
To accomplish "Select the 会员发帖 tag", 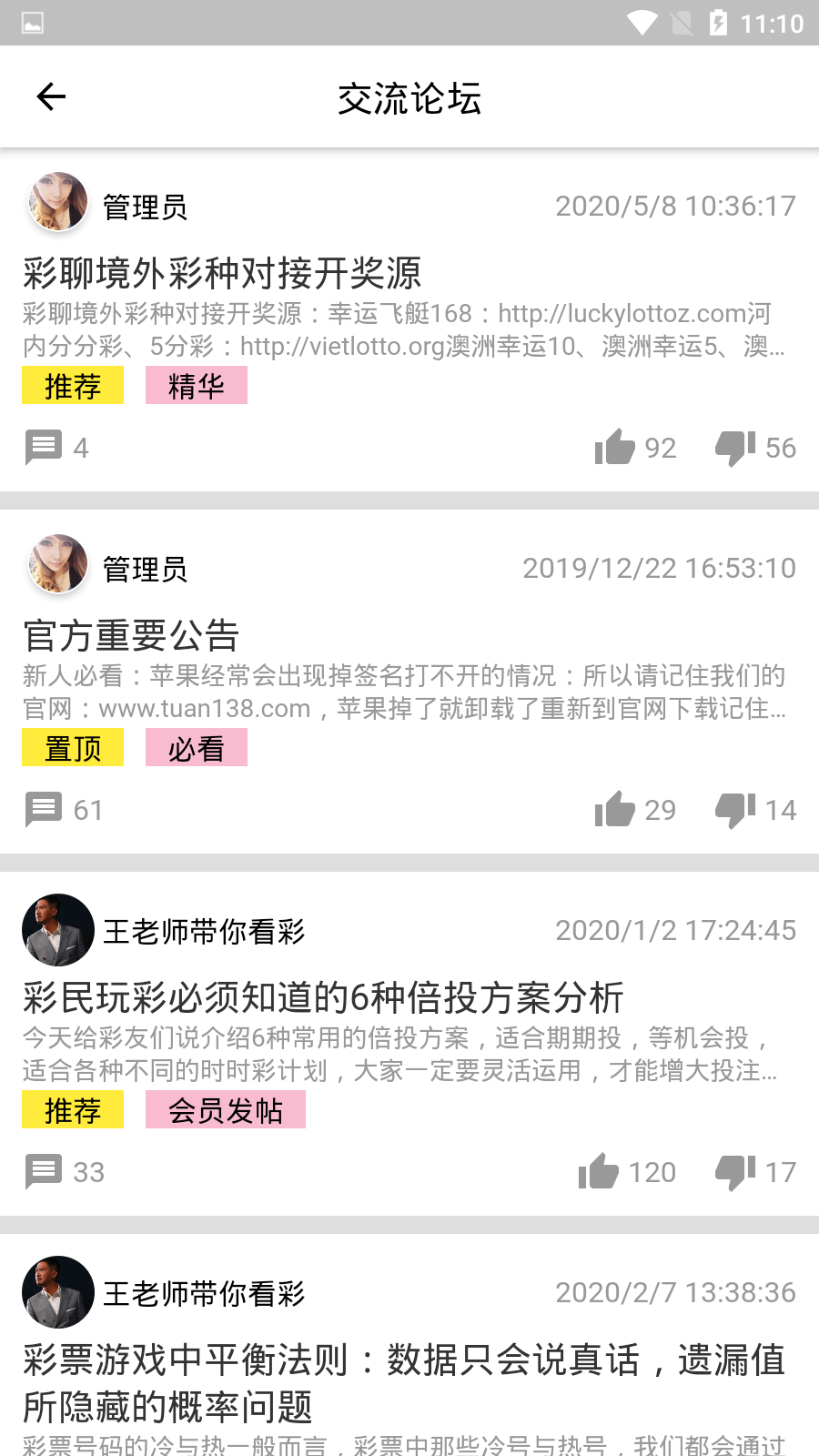I will click(225, 1109).
